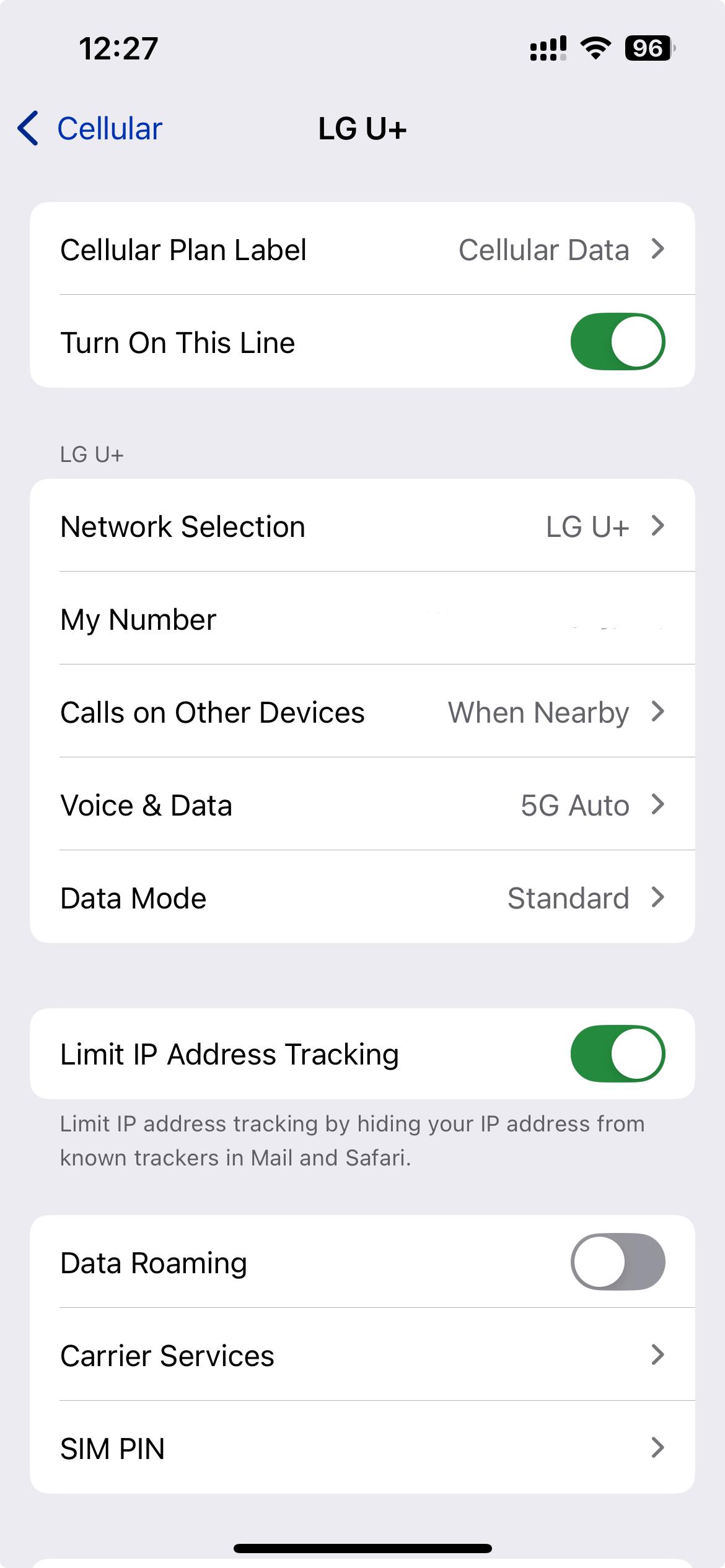Go back to Cellular settings

[90, 129]
